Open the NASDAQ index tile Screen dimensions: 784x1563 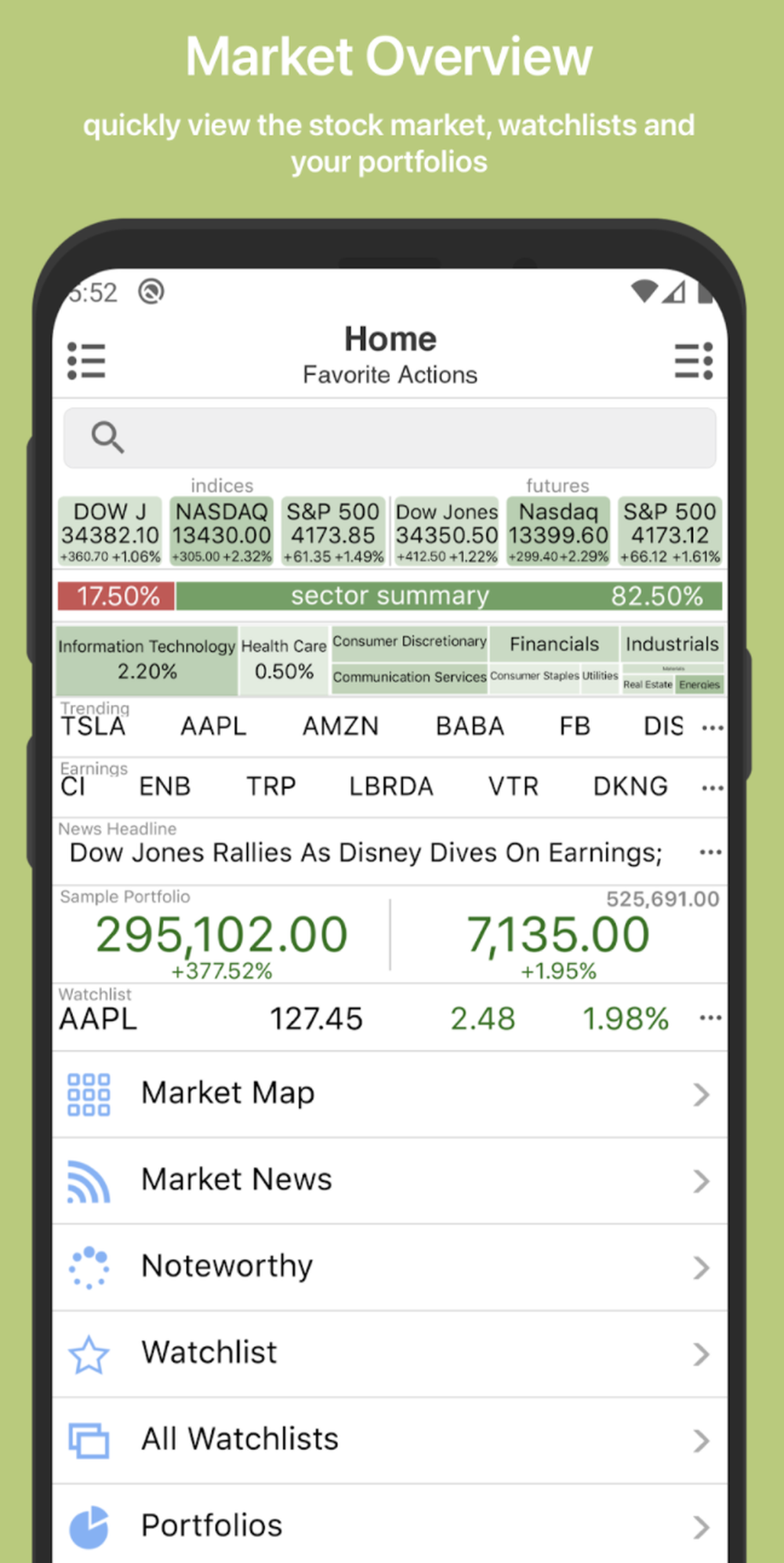[x=221, y=532]
